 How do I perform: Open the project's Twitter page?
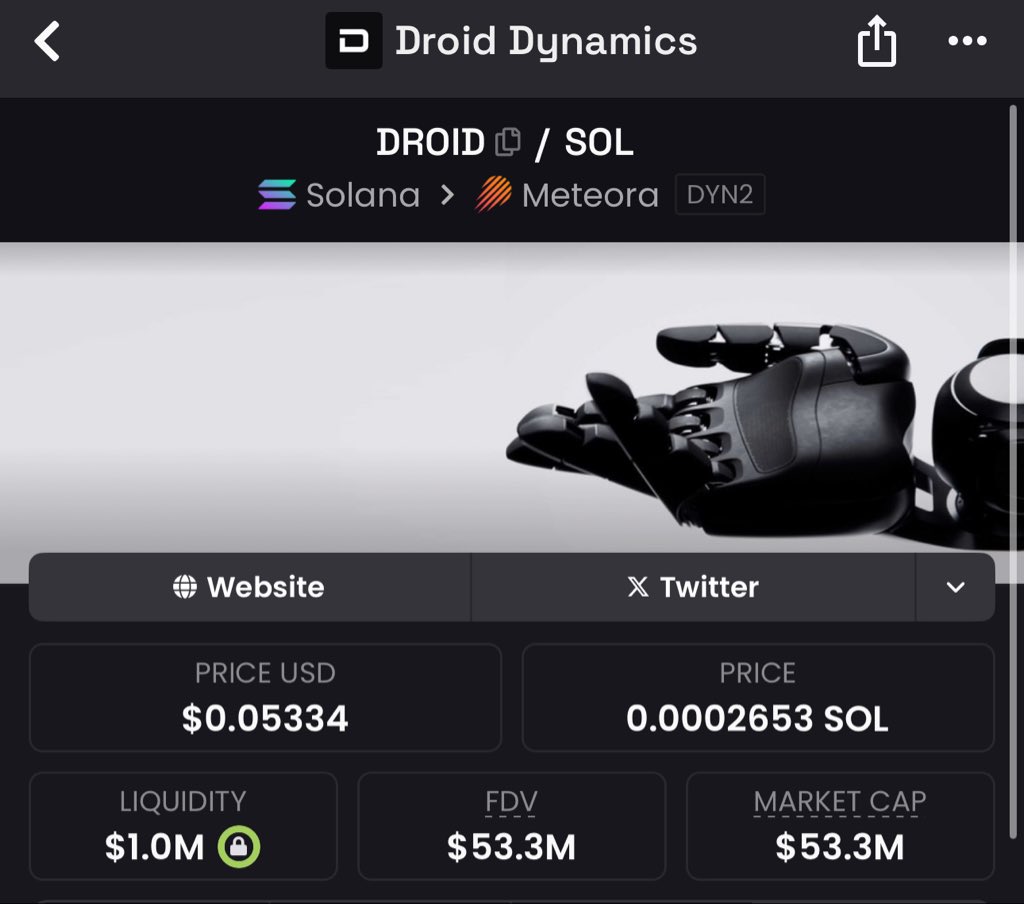click(693, 587)
